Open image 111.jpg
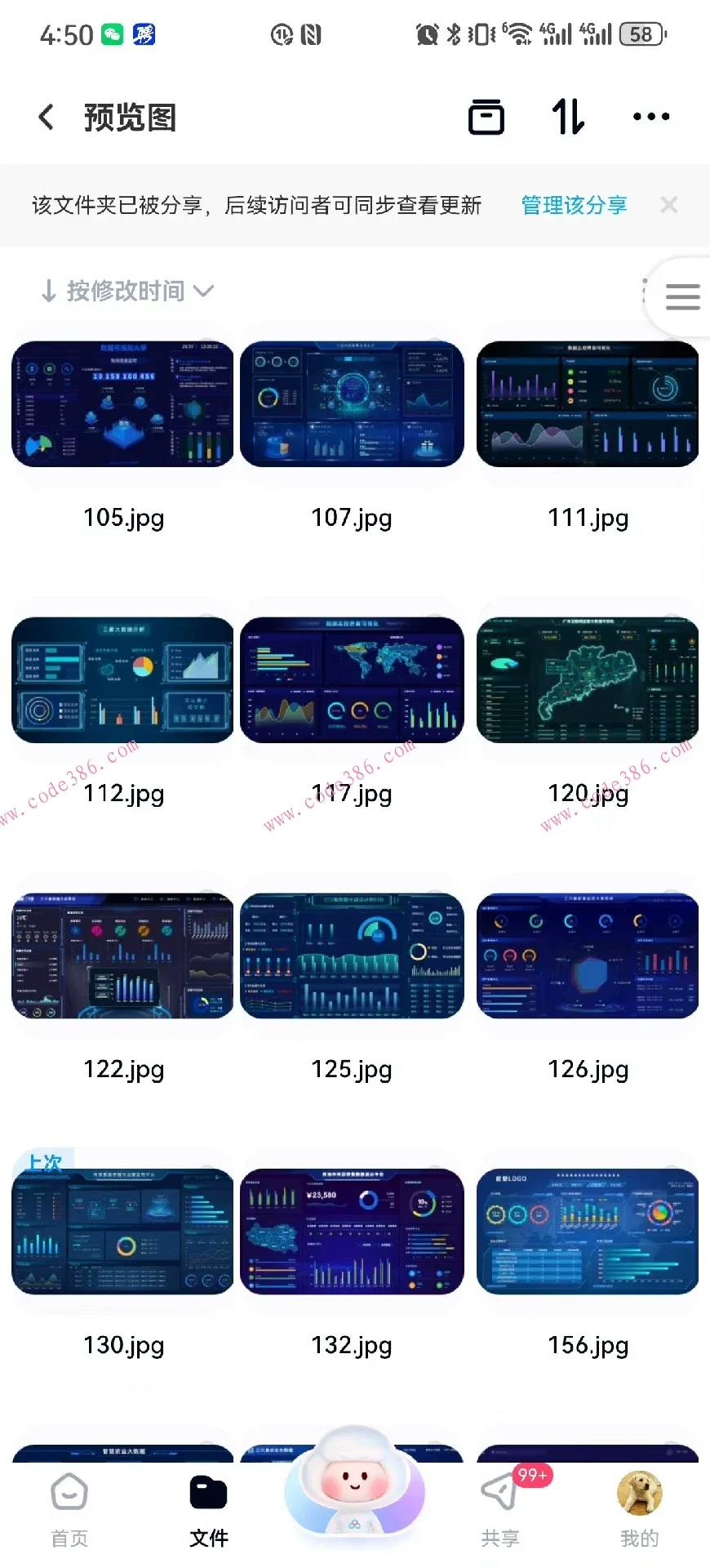The image size is (710, 1568). pyautogui.click(x=588, y=404)
